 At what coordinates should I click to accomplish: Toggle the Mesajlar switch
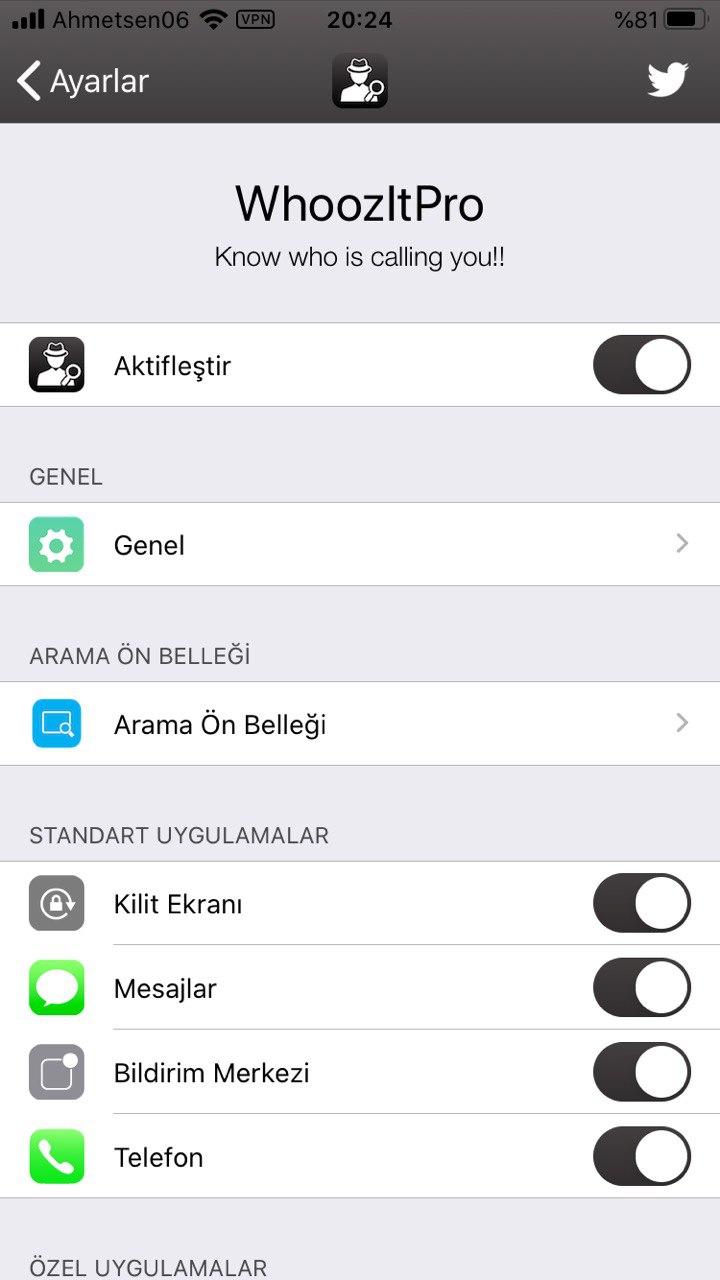642,988
